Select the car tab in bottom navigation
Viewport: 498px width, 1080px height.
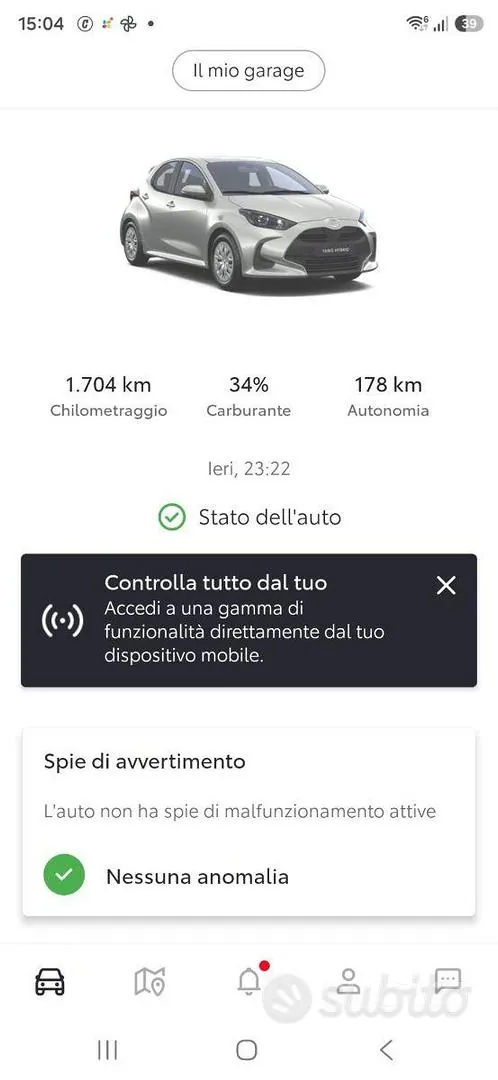50,982
